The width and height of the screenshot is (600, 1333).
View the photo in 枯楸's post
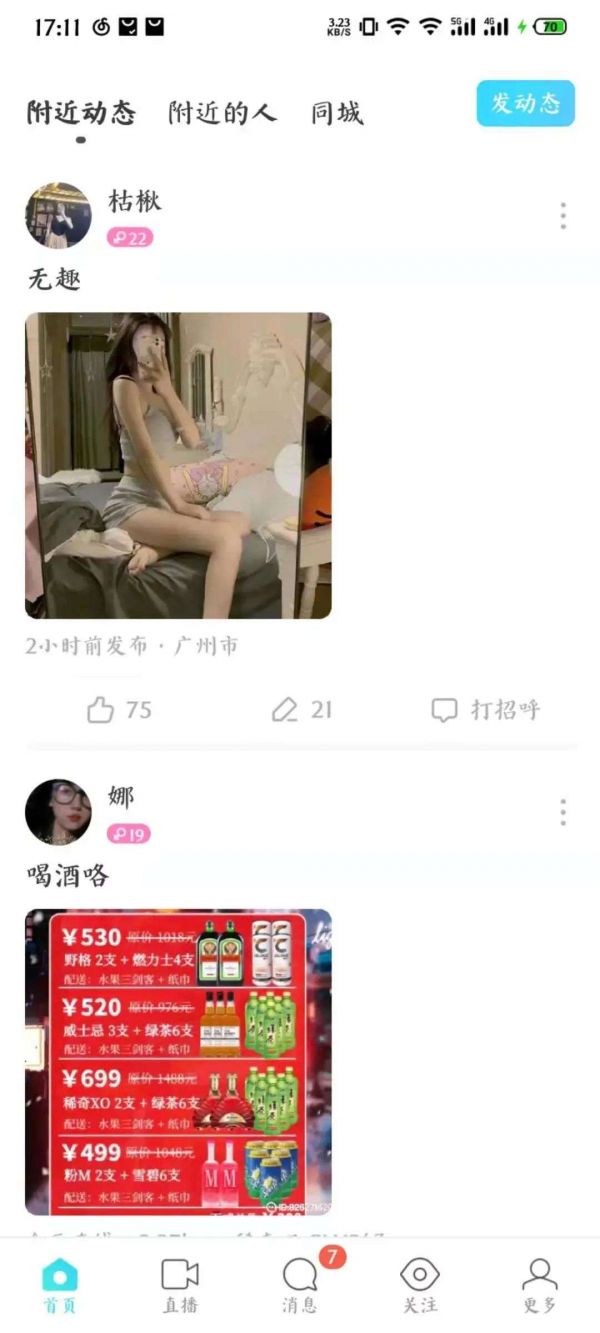(x=178, y=465)
